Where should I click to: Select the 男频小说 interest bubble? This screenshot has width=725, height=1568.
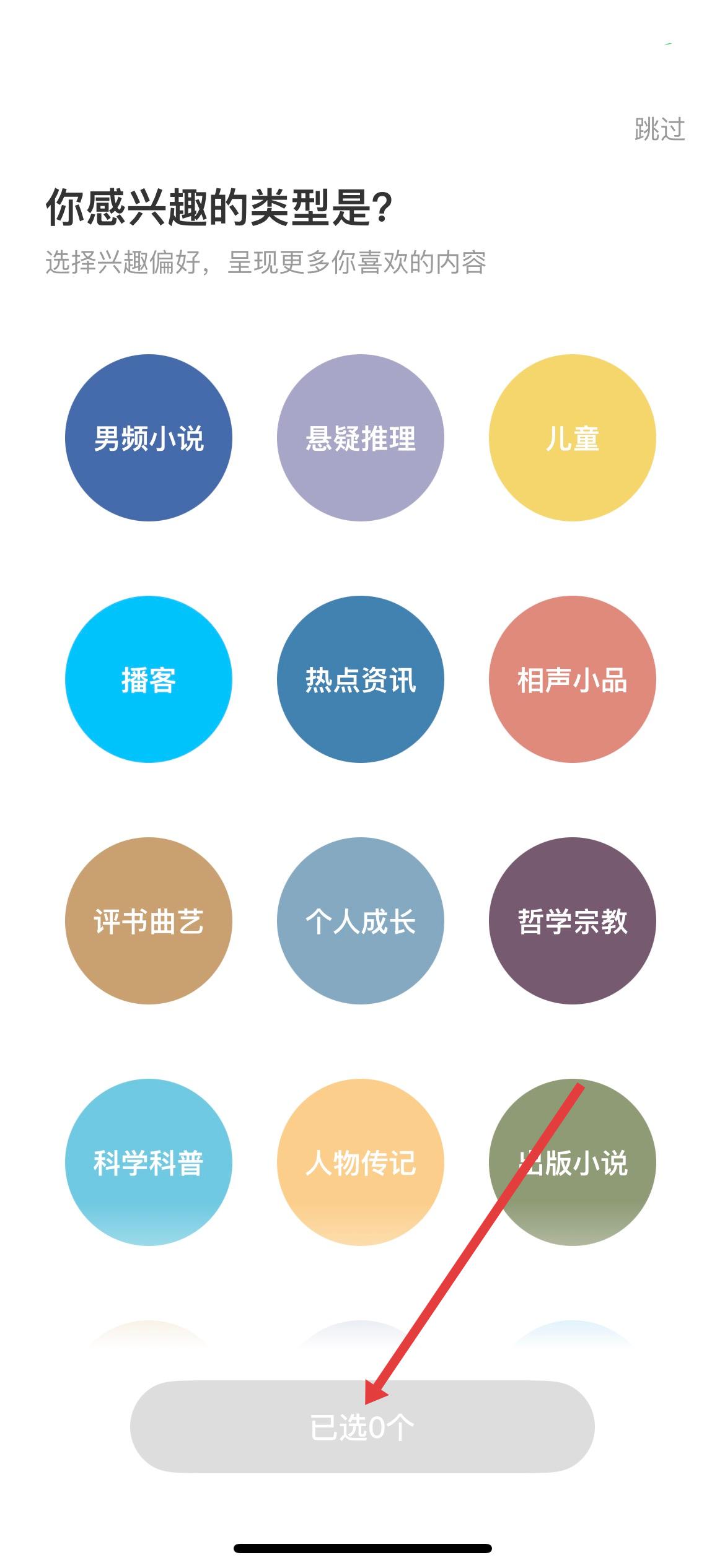pyautogui.click(x=149, y=438)
